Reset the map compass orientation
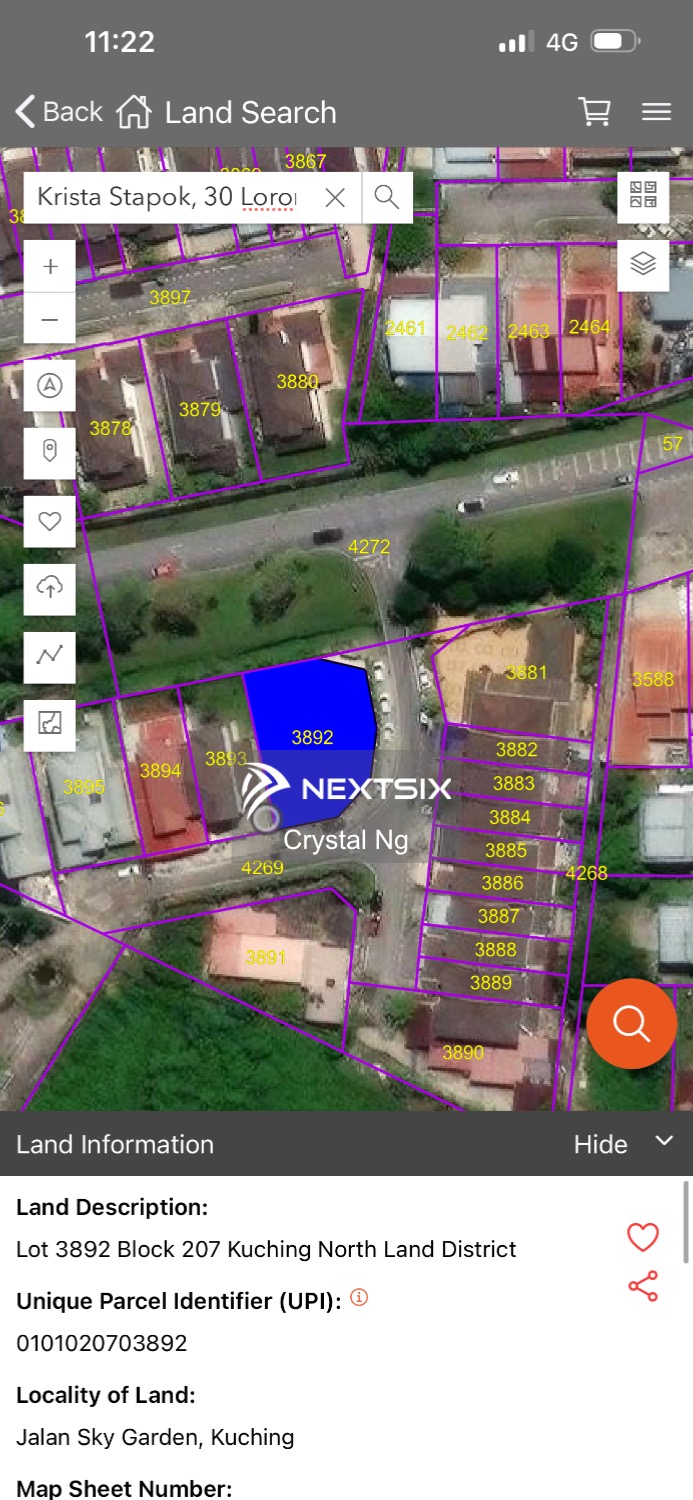This screenshot has width=693, height=1500. tap(50, 385)
